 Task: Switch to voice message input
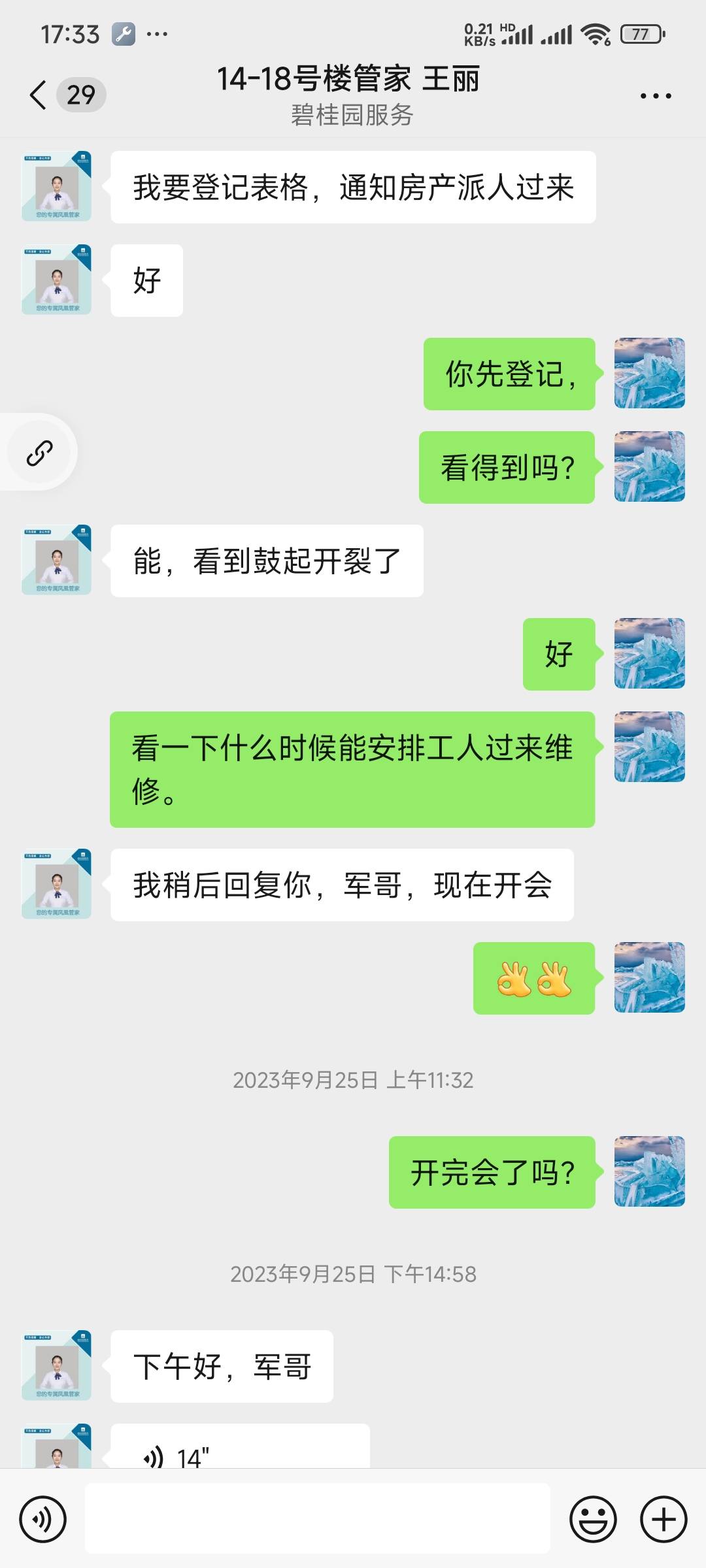(x=43, y=1520)
